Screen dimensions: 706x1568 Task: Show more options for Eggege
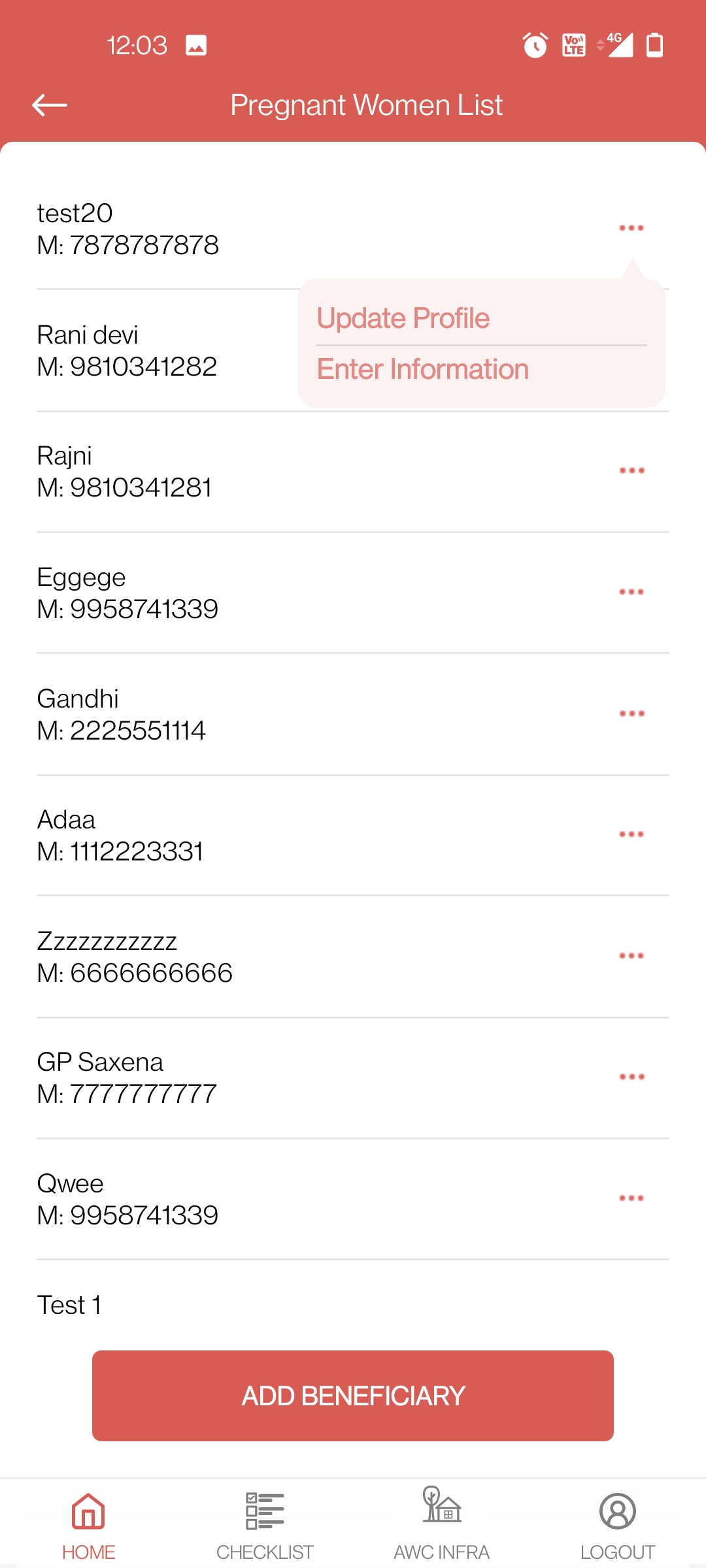pos(631,592)
